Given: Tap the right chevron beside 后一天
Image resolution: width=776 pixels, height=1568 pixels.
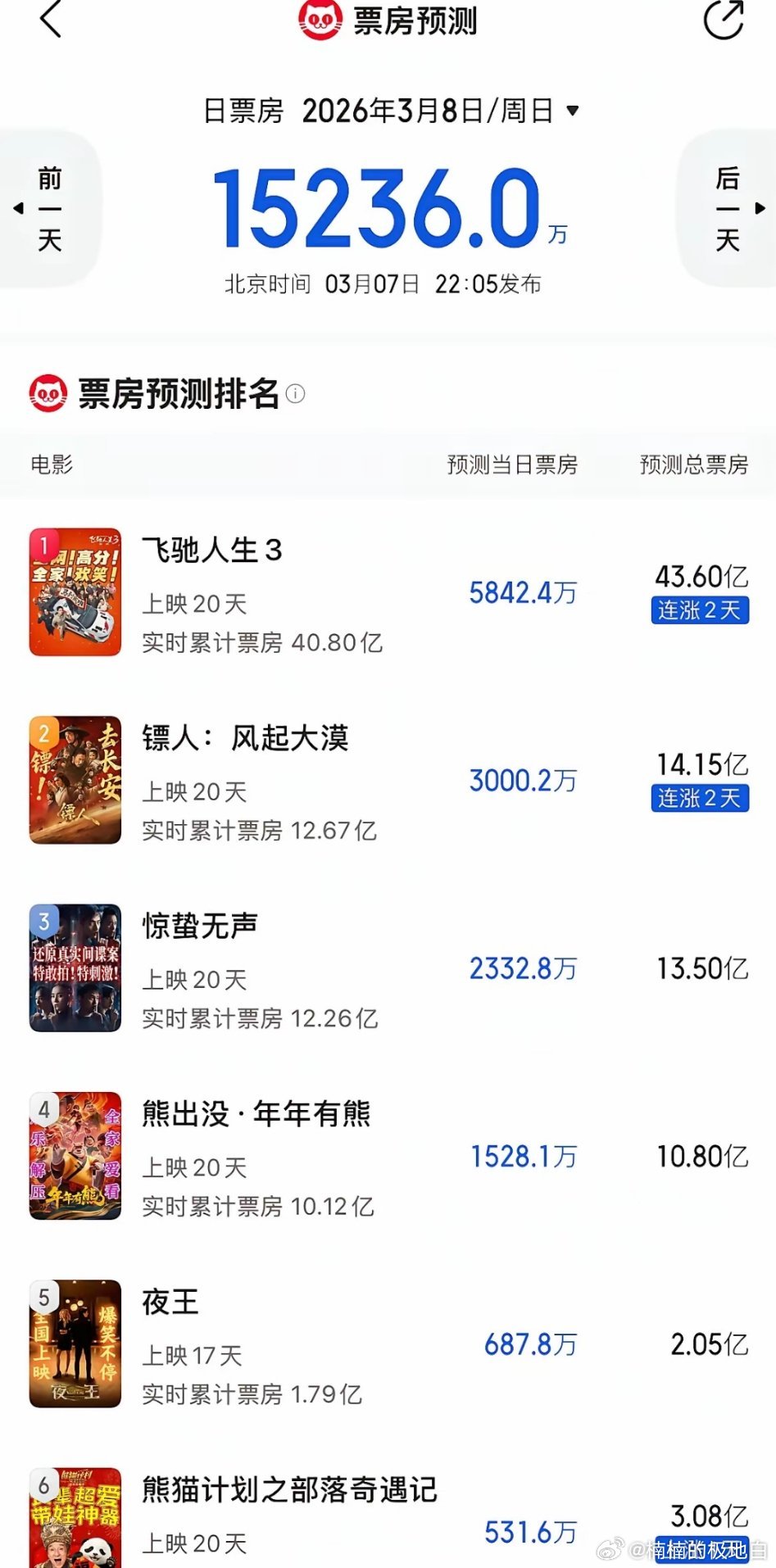Looking at the screenshot, I should (759, 208).
